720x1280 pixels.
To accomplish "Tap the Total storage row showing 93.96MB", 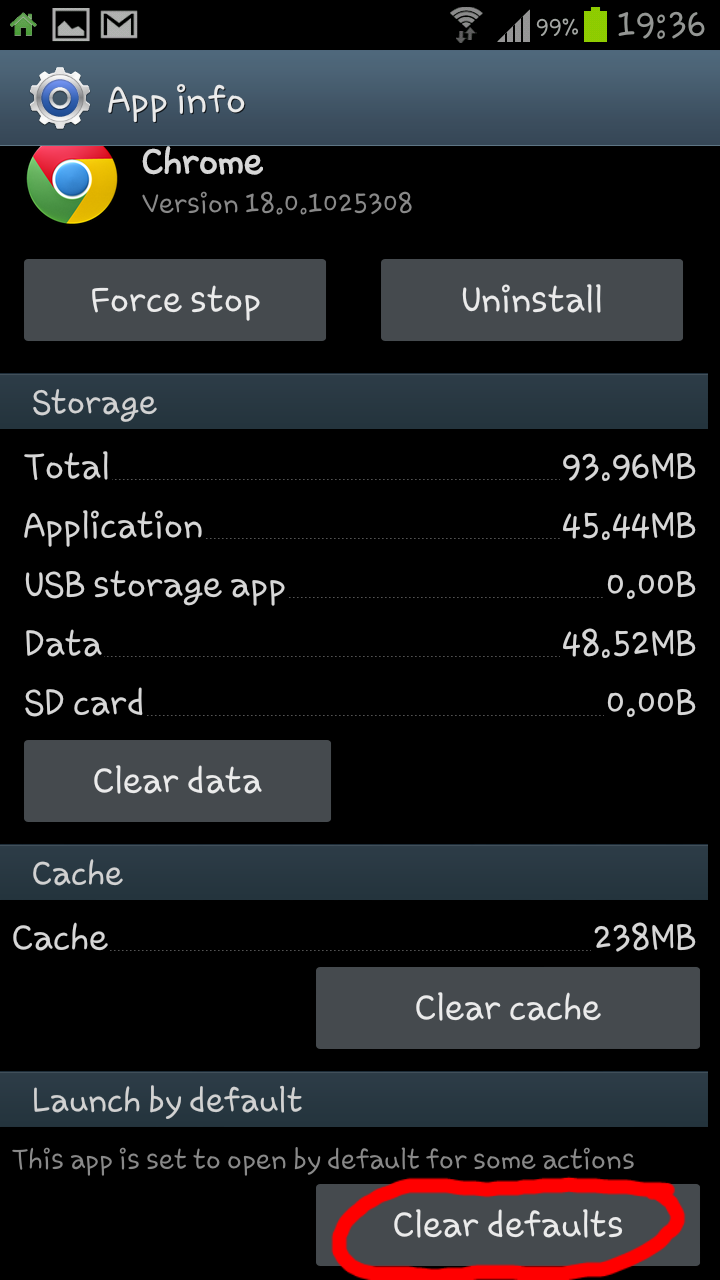I will click(360, 466).
